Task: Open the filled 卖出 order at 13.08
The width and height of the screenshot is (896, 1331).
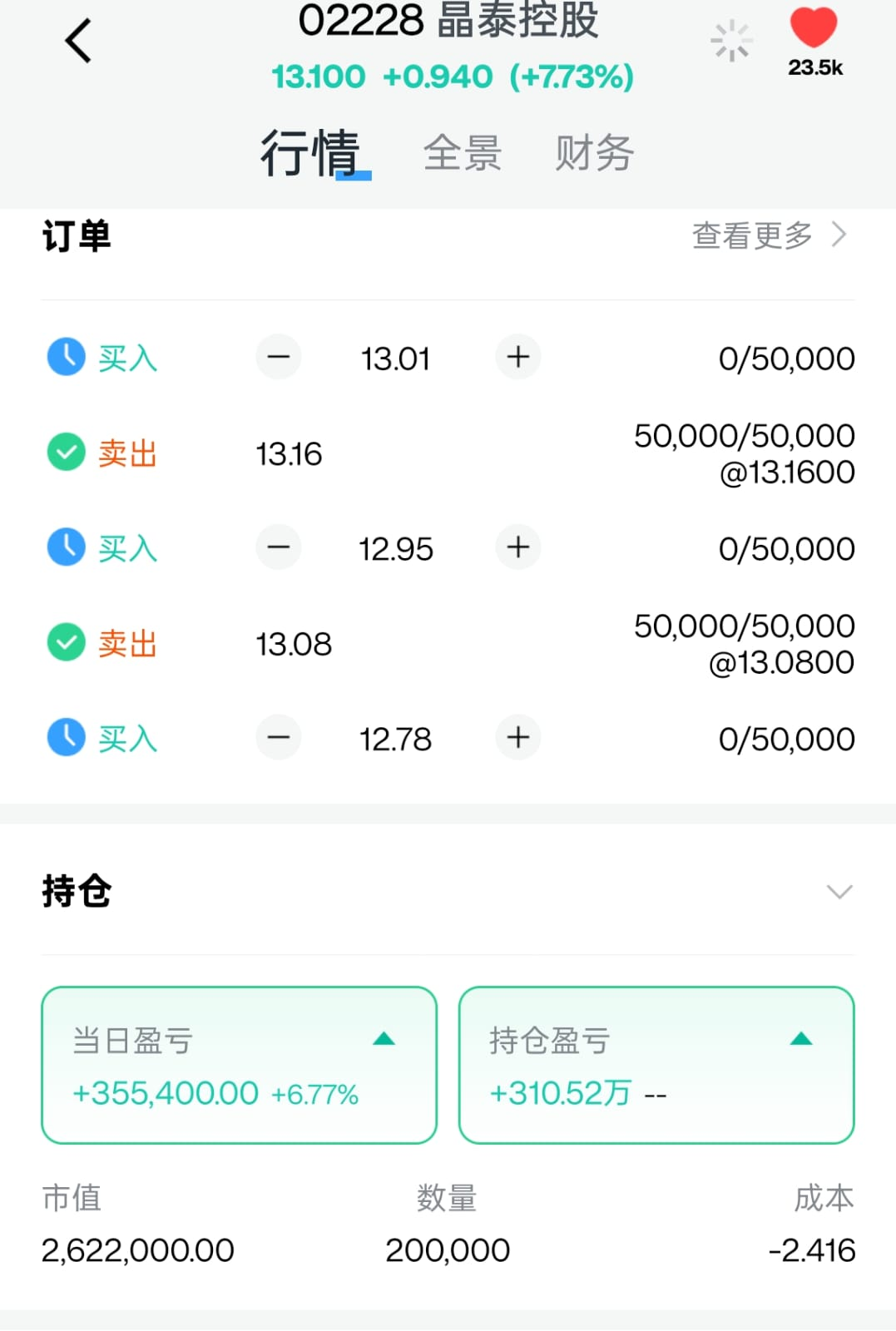Action: pos(448,643)
